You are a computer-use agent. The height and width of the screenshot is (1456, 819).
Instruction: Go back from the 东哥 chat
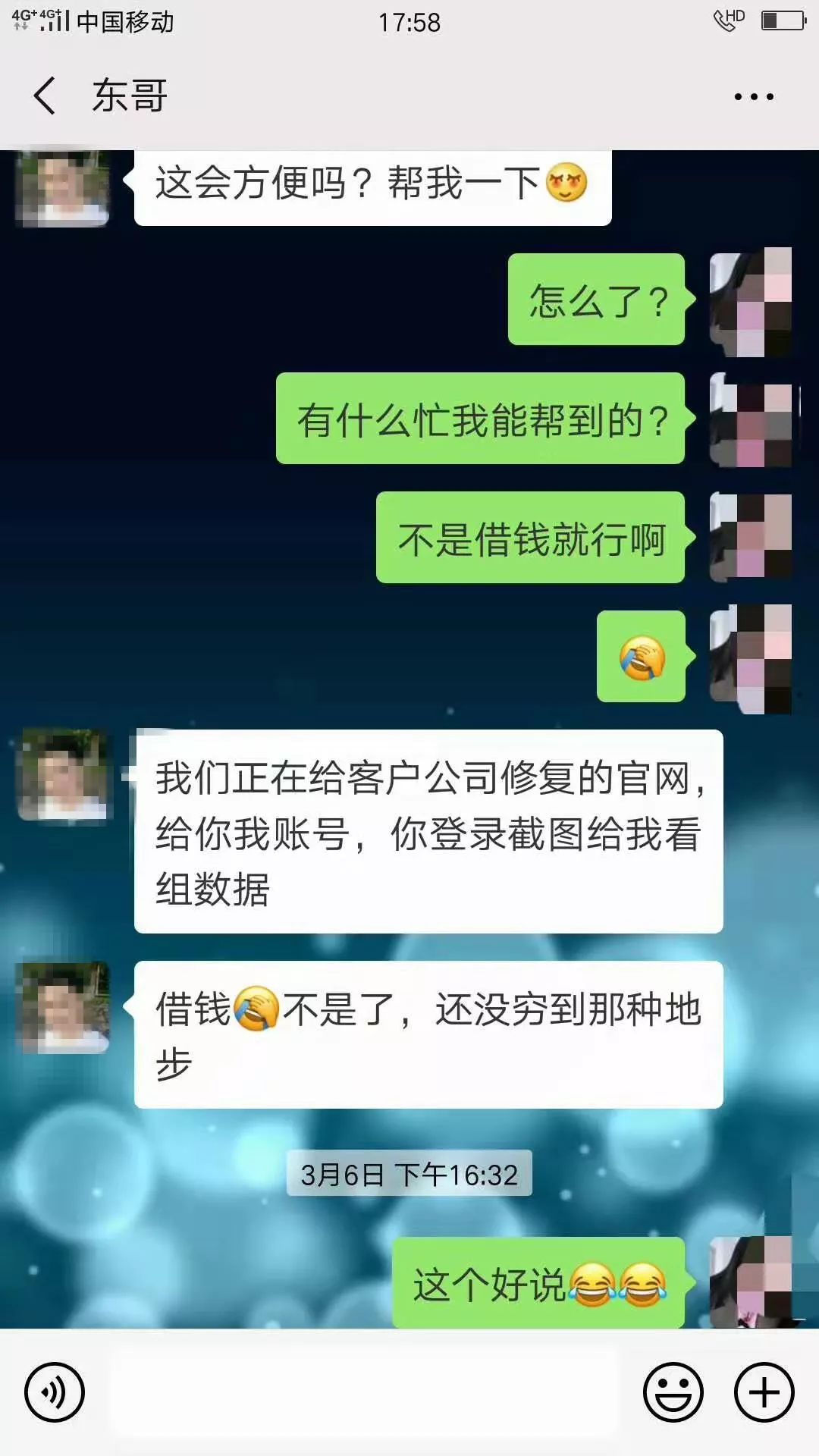tap(45, 96)
